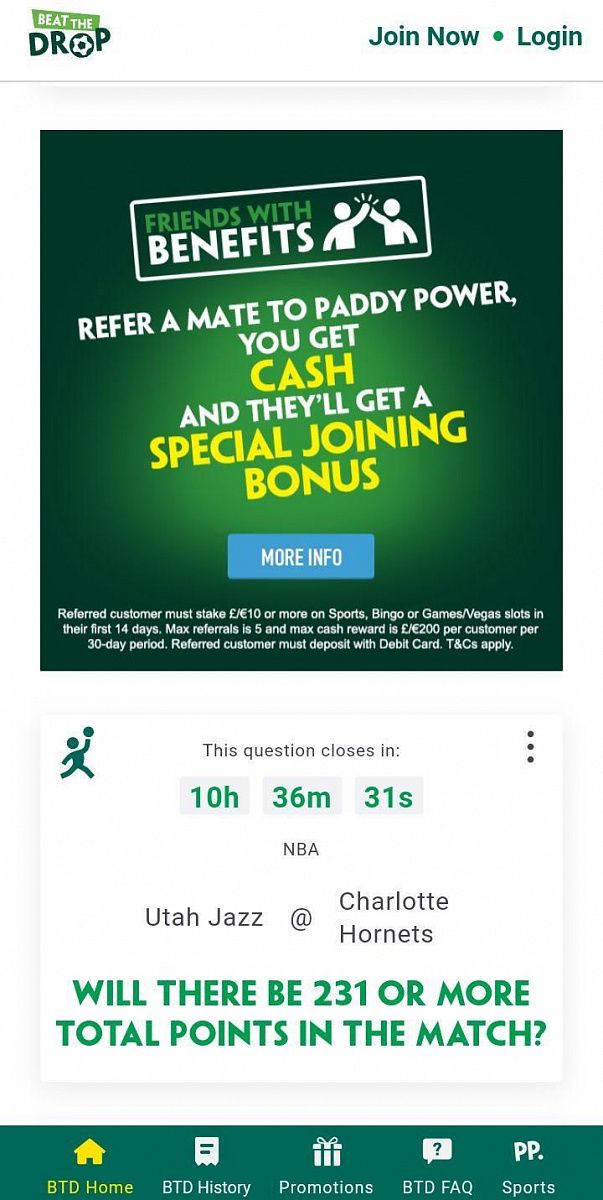Screen dimensions: 603x1200
Task: Open the Login page
Action: 549,37
